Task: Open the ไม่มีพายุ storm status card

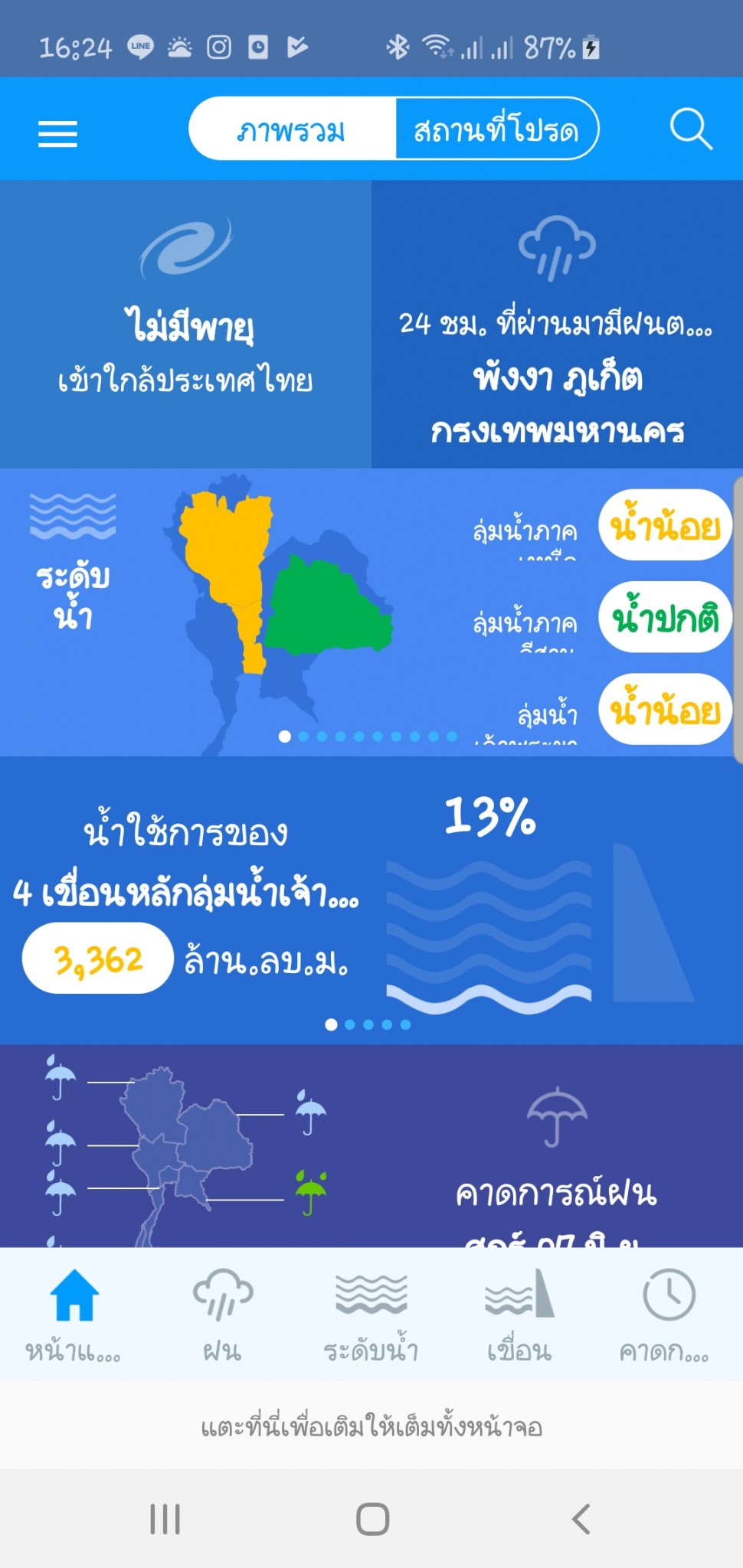Action: coord(185,324)
